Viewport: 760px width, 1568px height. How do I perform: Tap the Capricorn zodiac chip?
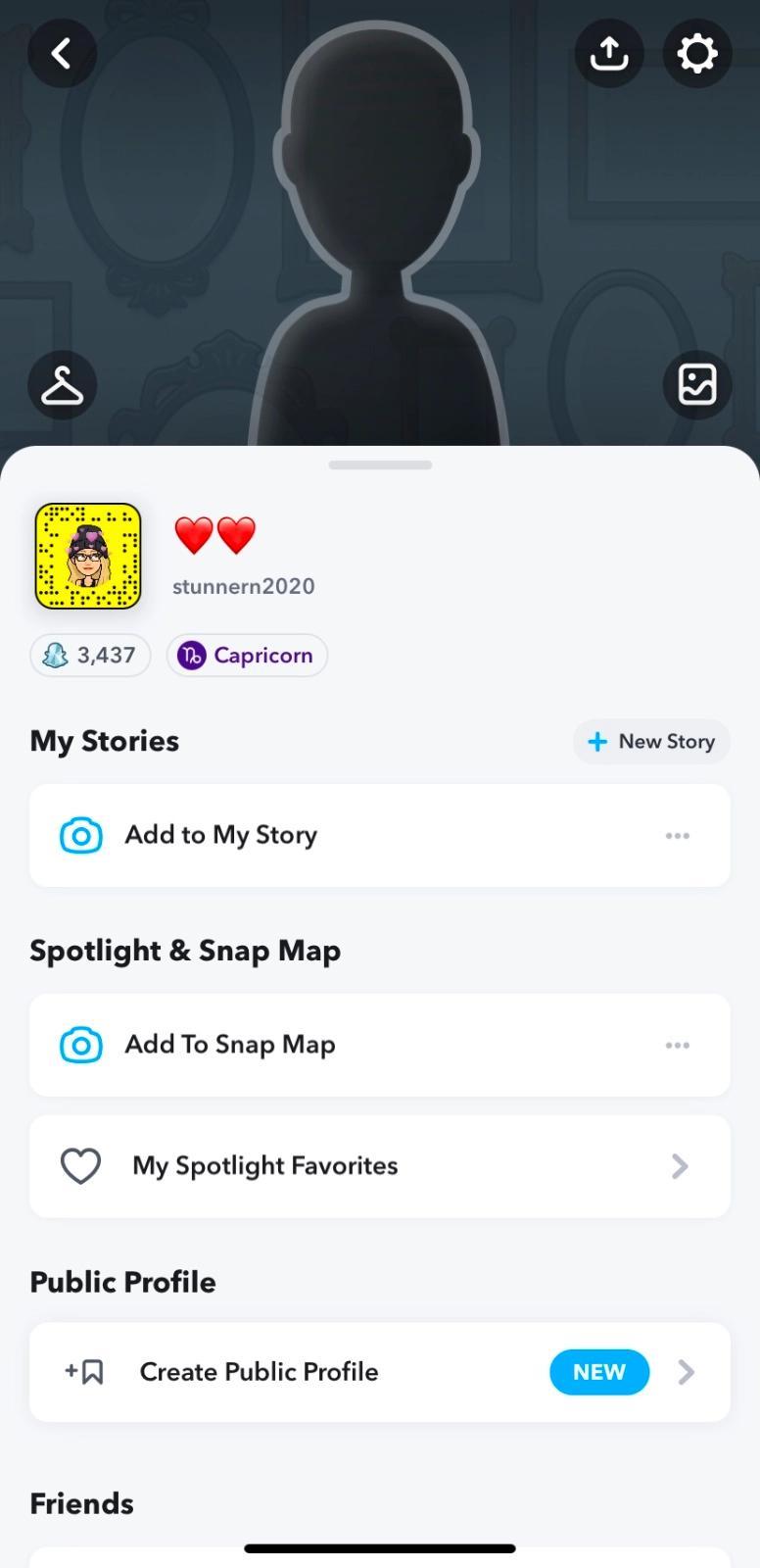247,656
